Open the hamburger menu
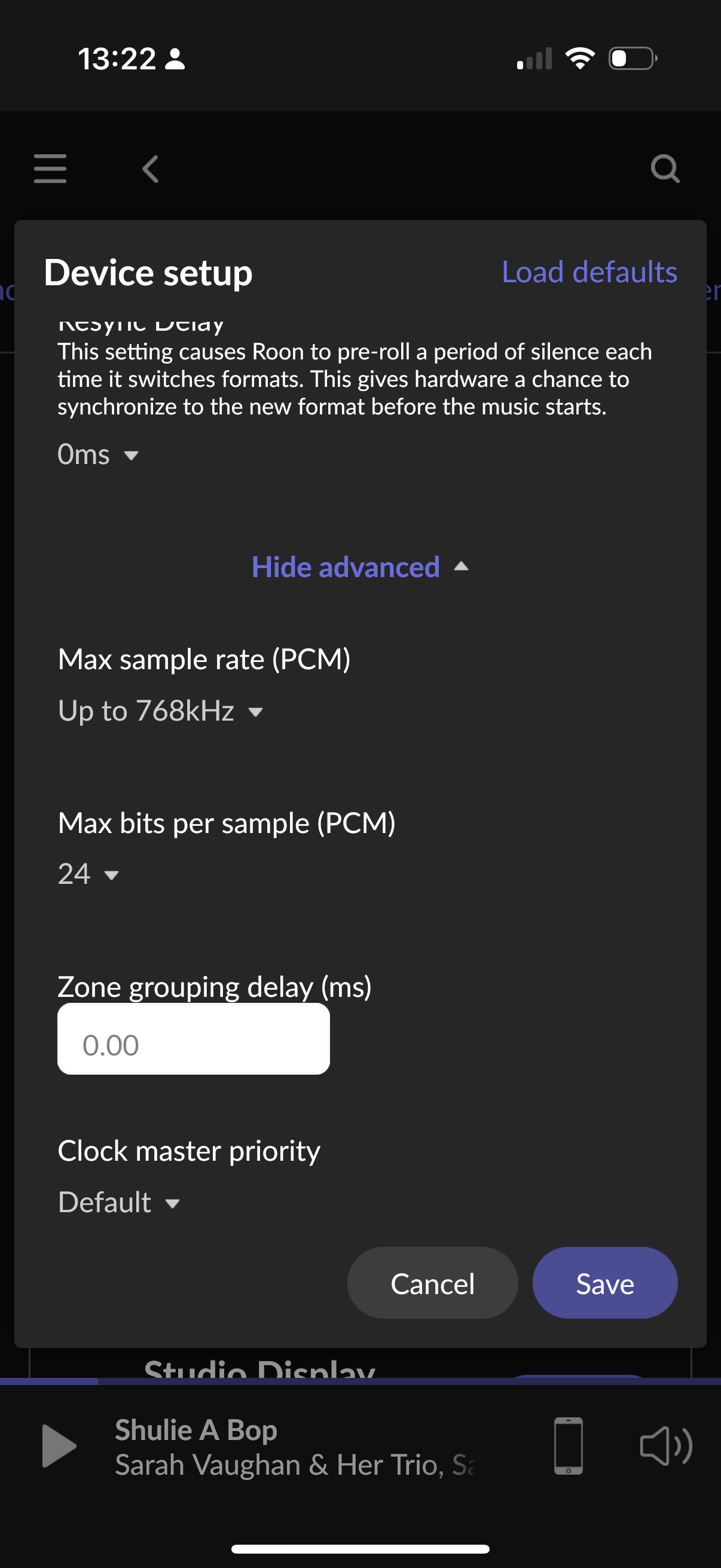The image size is (721, 1568). click(50, 169)
